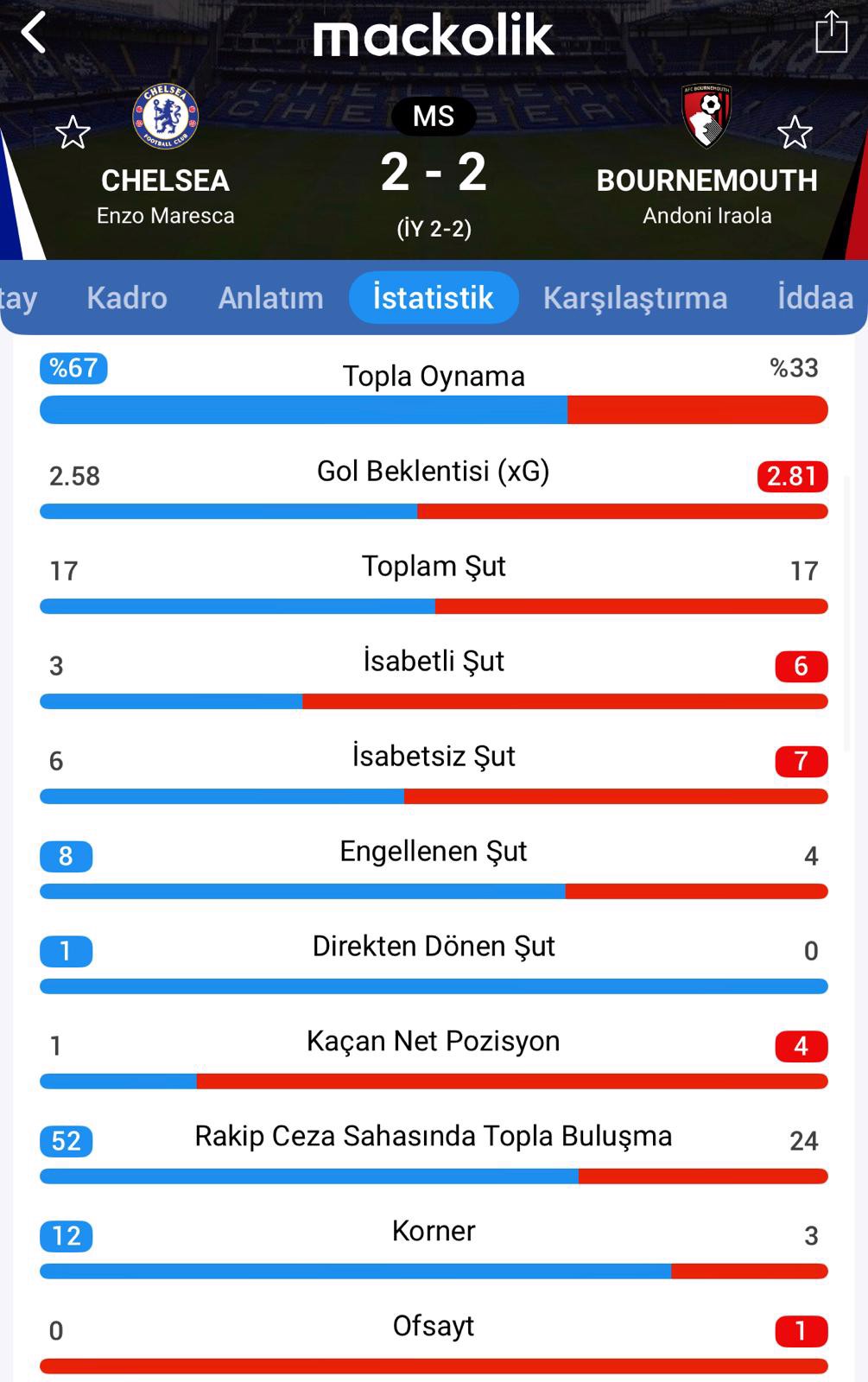Screen dimensions: 868x1382
Task: Switch to the Karşılaştırma tab
Action: pyautogui.click(x=635, y=298)
